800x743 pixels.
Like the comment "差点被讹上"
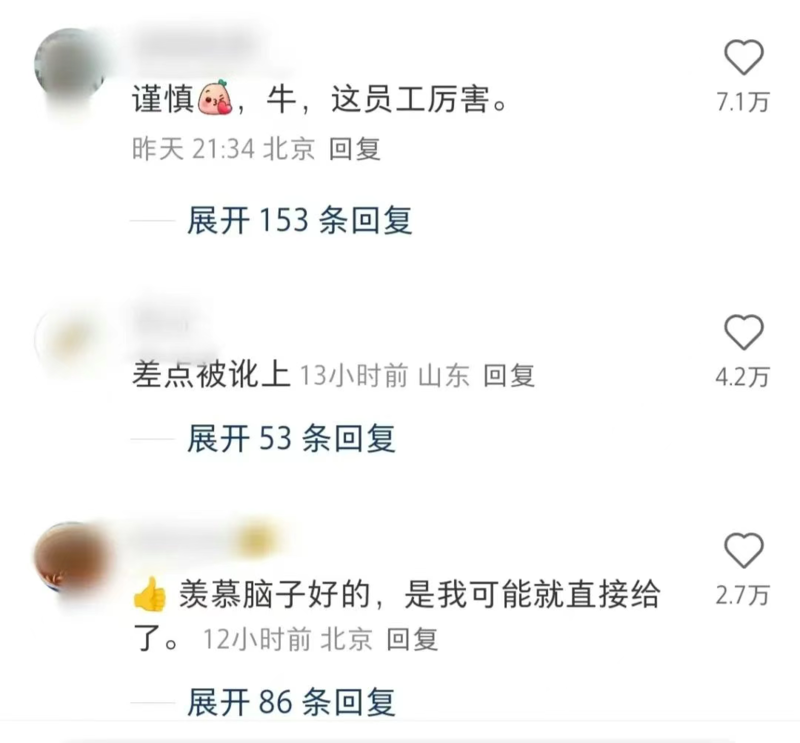[743, 332]
